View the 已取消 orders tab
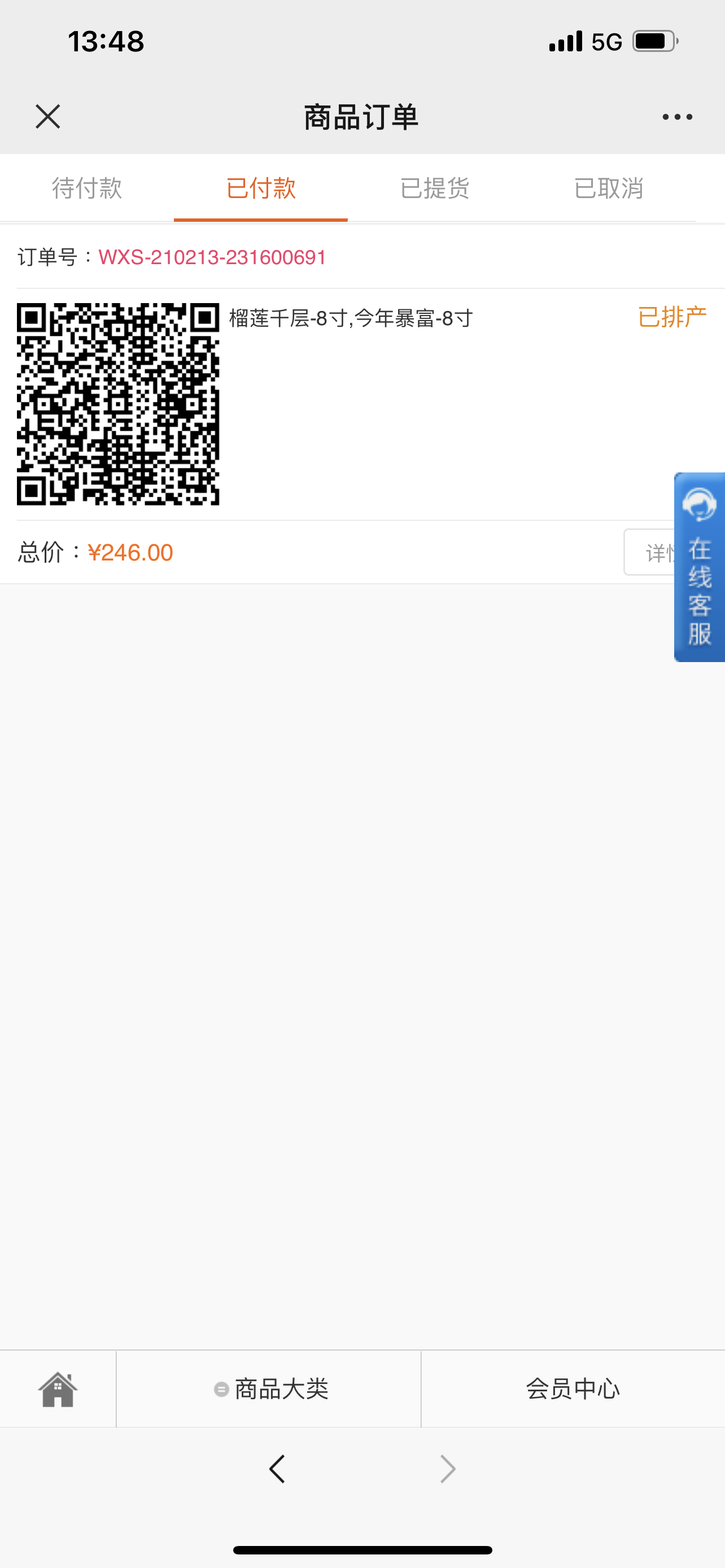The image size is (725, 1568). click(609, 188)
